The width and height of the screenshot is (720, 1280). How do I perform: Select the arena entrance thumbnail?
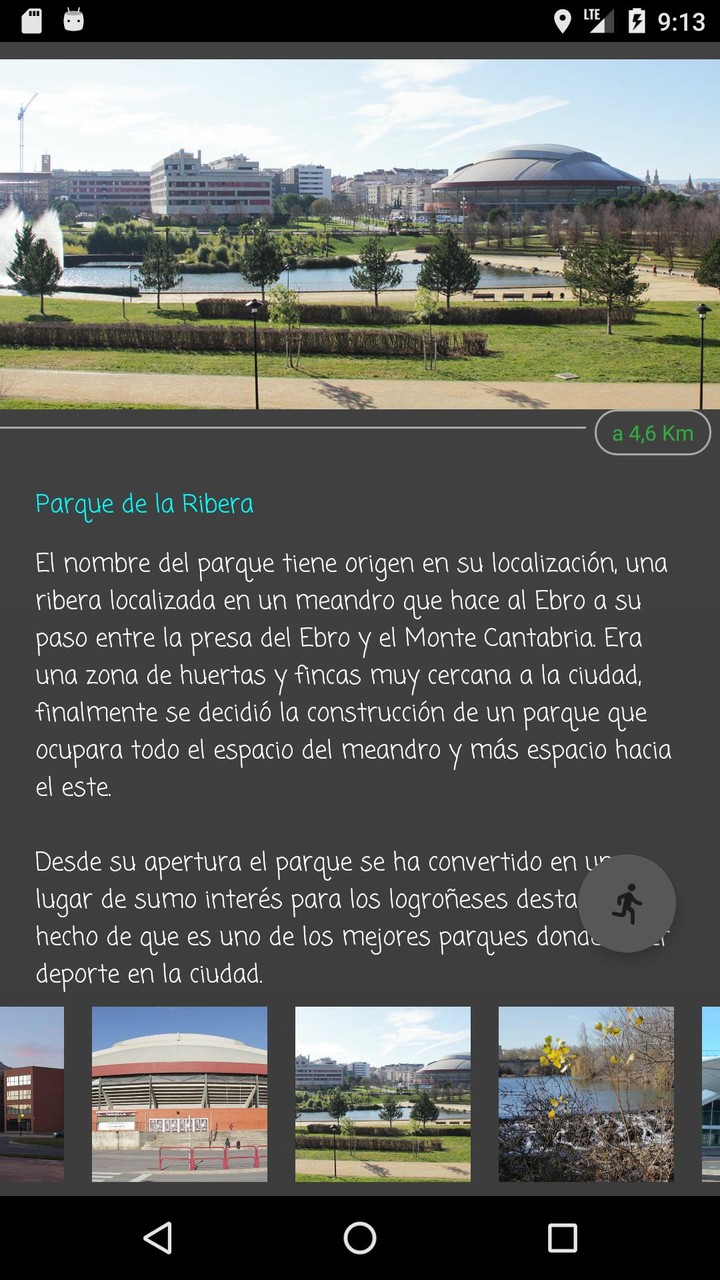click(180, 1095)
